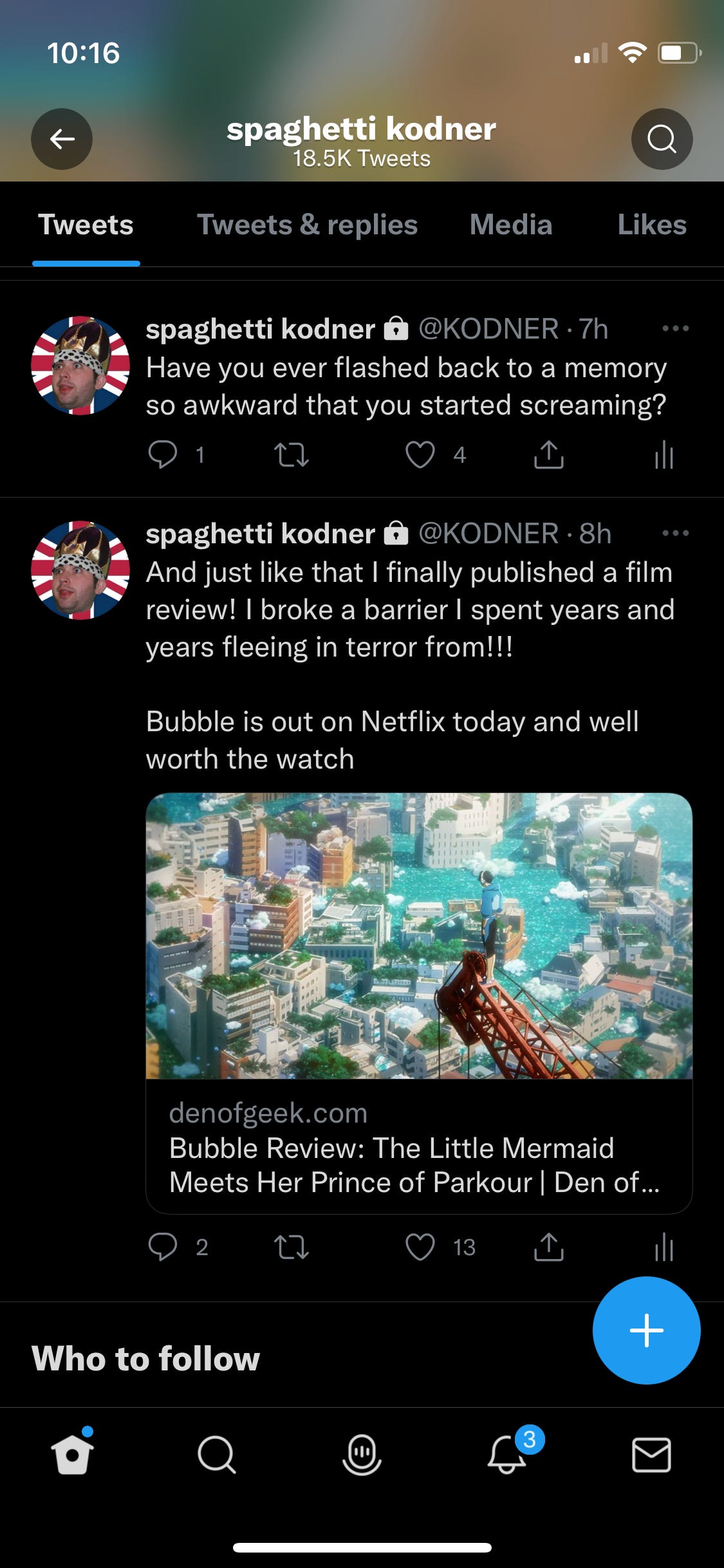The width and height of the screenshot is (724, 1568).
Task: Open direct messages
Action: coord(651,1454)
